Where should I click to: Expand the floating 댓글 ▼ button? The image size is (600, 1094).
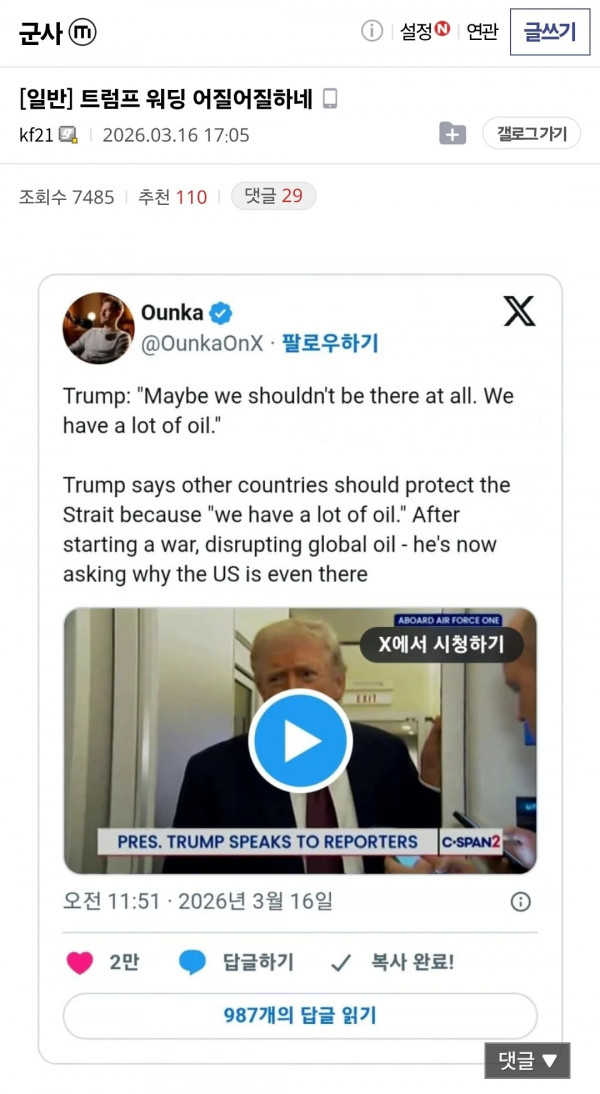527,1061
